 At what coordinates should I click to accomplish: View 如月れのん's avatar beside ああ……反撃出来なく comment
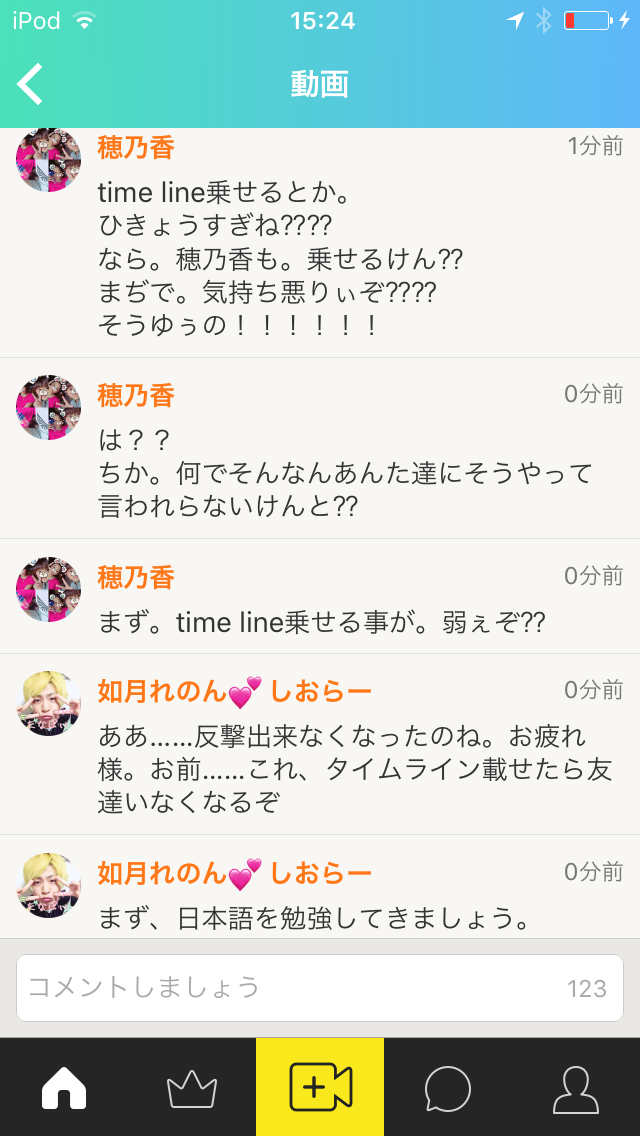(x=49, y=704)
